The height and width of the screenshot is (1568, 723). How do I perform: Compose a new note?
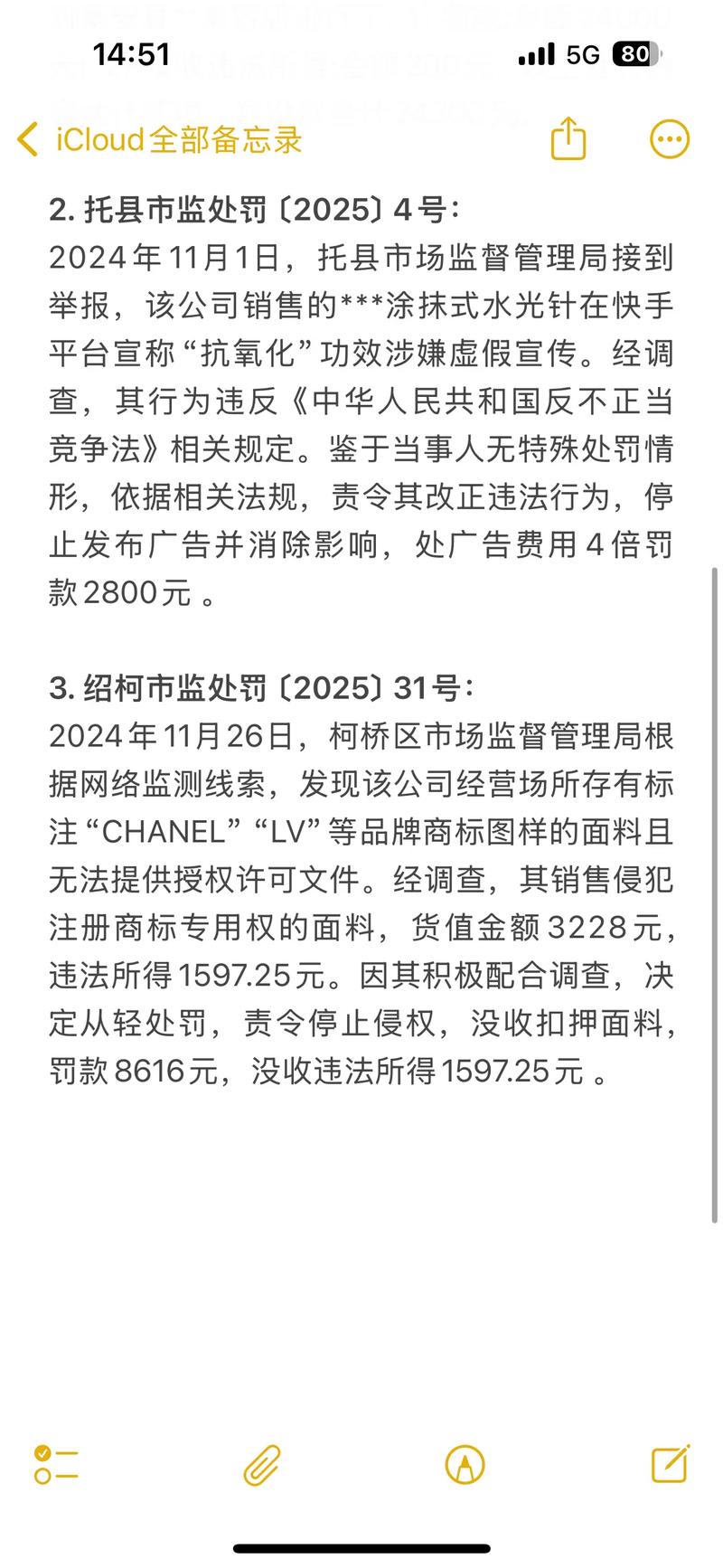[x=670, y=1462]
